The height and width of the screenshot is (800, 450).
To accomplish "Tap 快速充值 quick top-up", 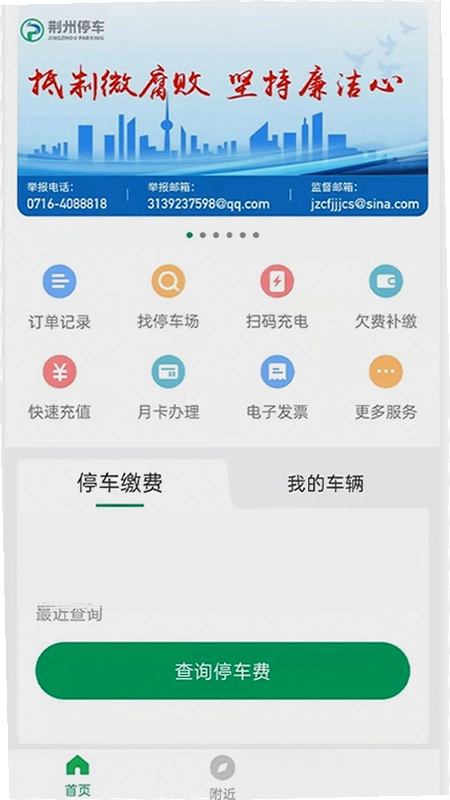I will click(x=59, y=387).
